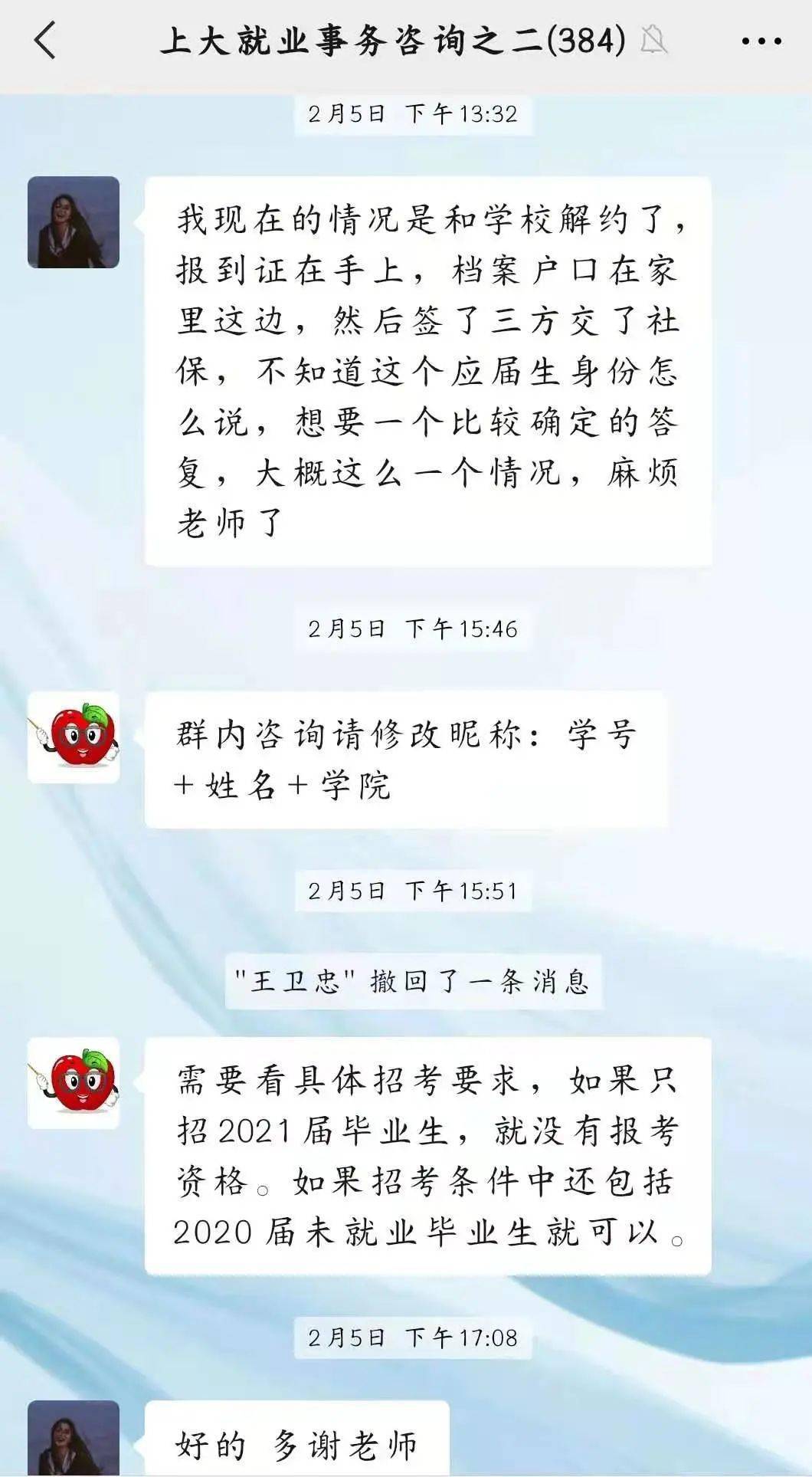Go back from the group chat
This screenshot has height=1477, width=812.
point(46,40)
